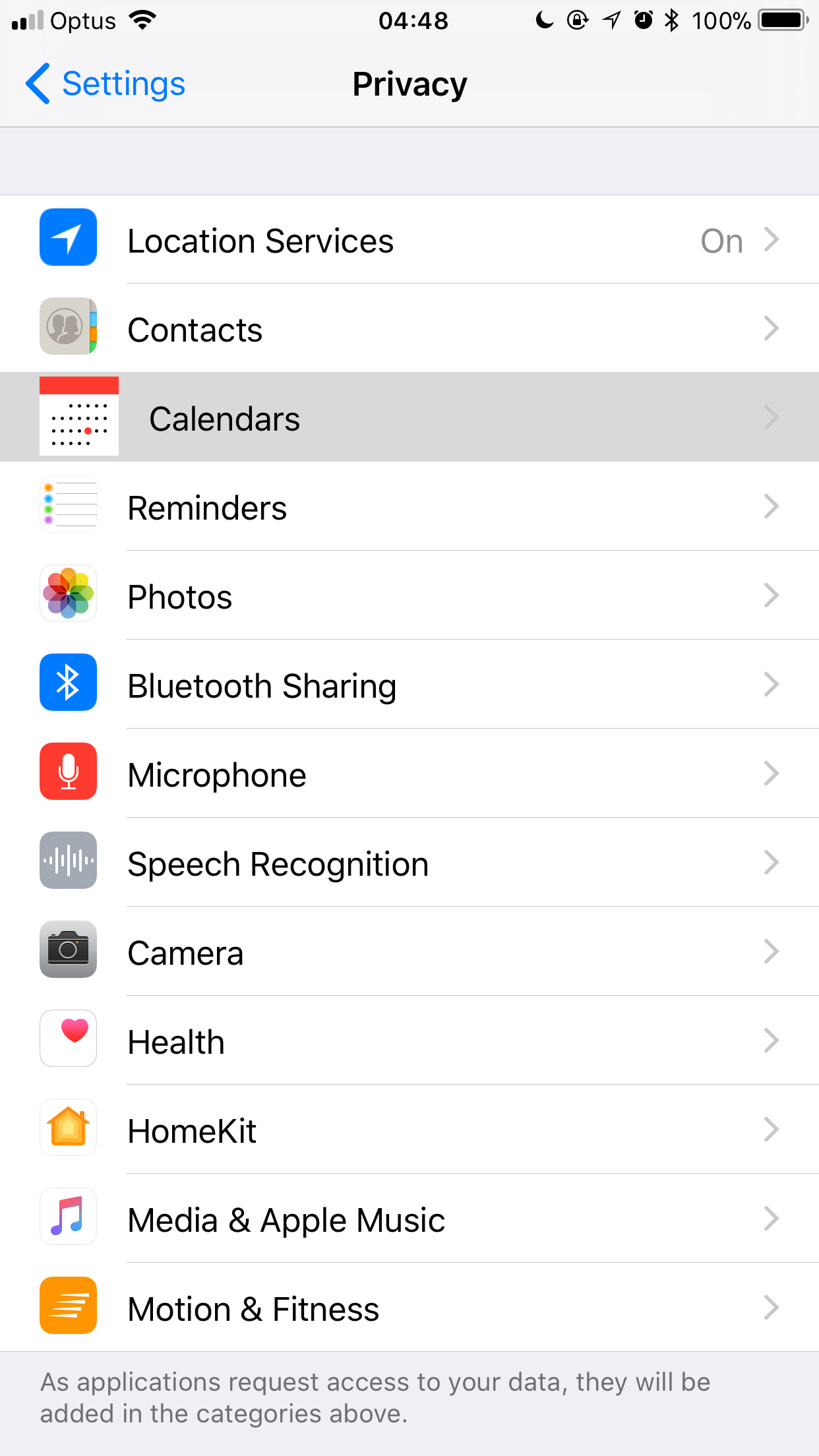Open Motion & Fitness settings
Viewport: 819px width, 1456px height.
pyautogui.click(x=409, y=1308)
